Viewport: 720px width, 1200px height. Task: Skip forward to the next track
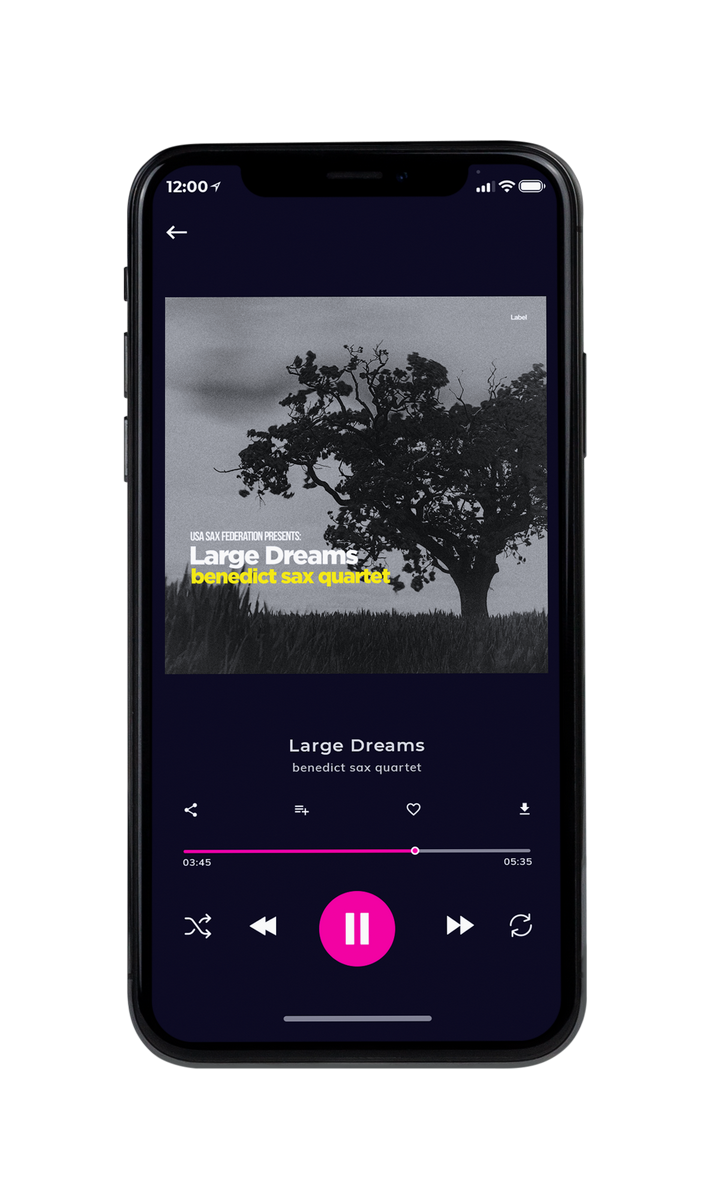(x=460, y=926)
